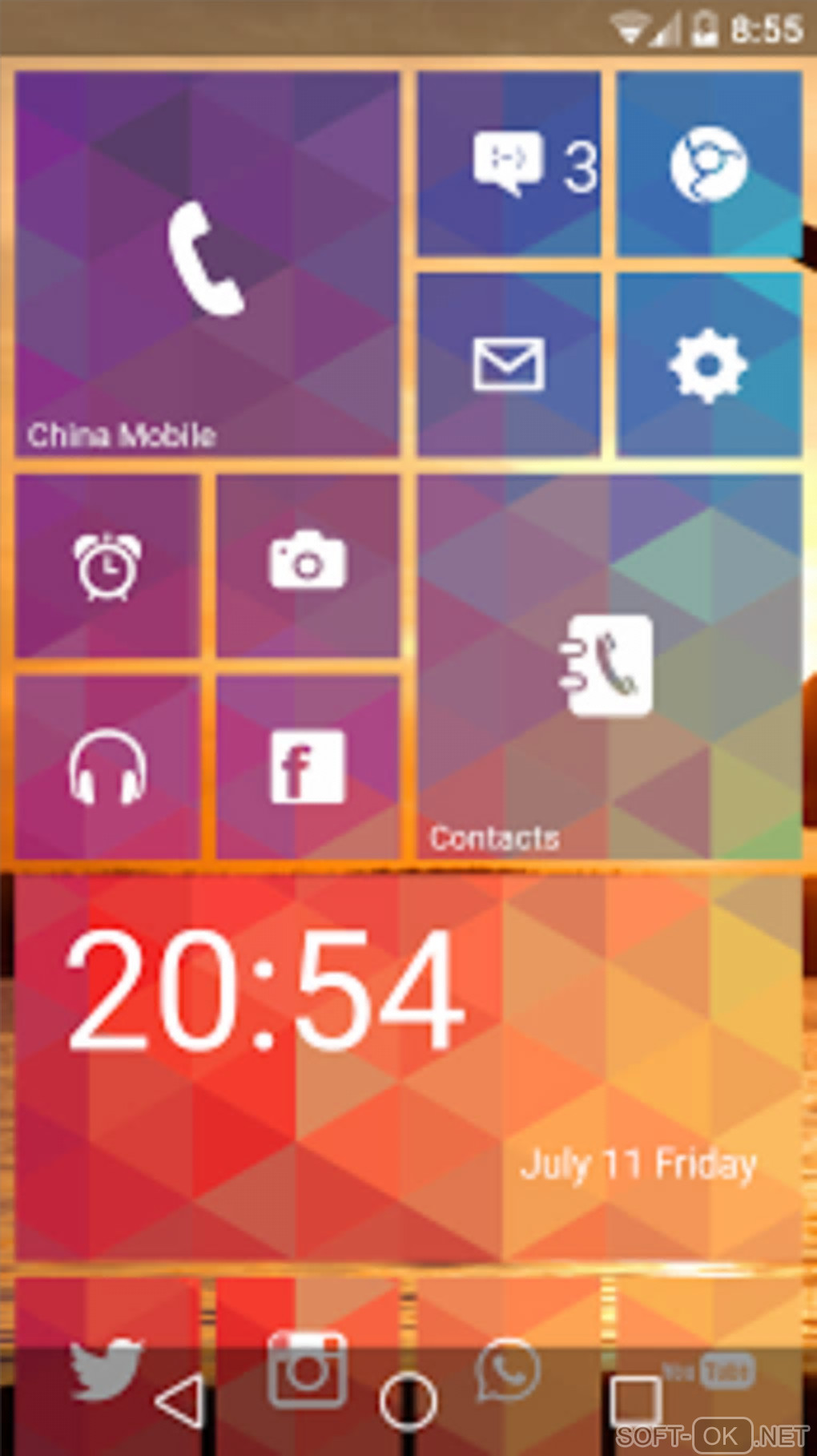Open the settings gear tile
The width and height of the screenshot is (817, 1456).
click(x=709, y=365)
